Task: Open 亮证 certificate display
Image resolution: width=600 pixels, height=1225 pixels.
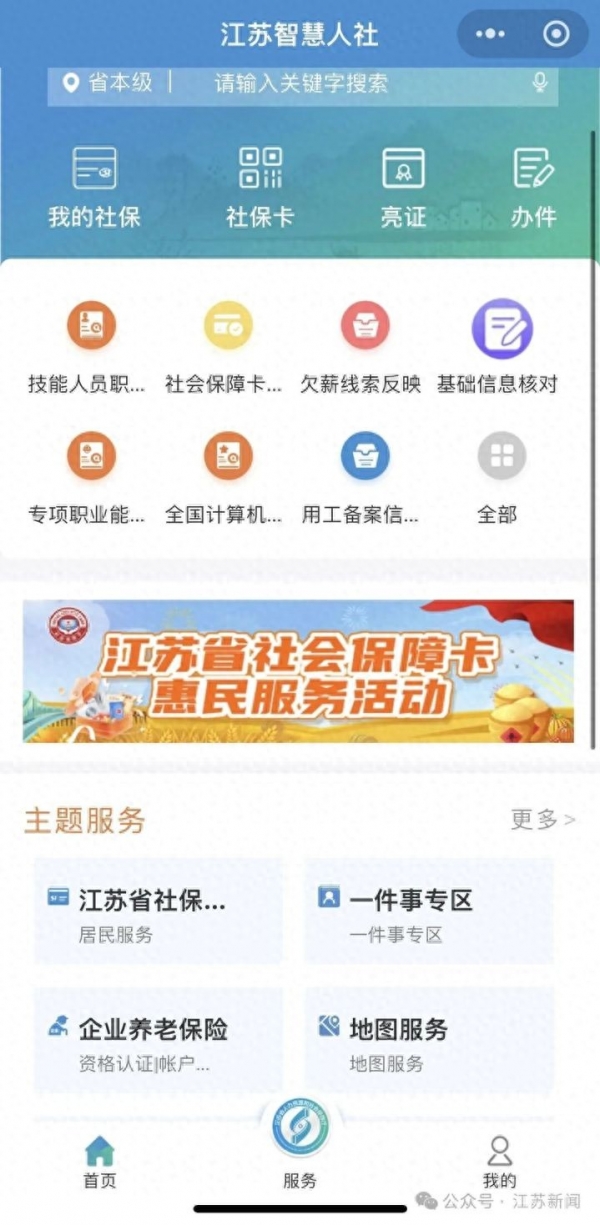Action: (x=403, y=186)
